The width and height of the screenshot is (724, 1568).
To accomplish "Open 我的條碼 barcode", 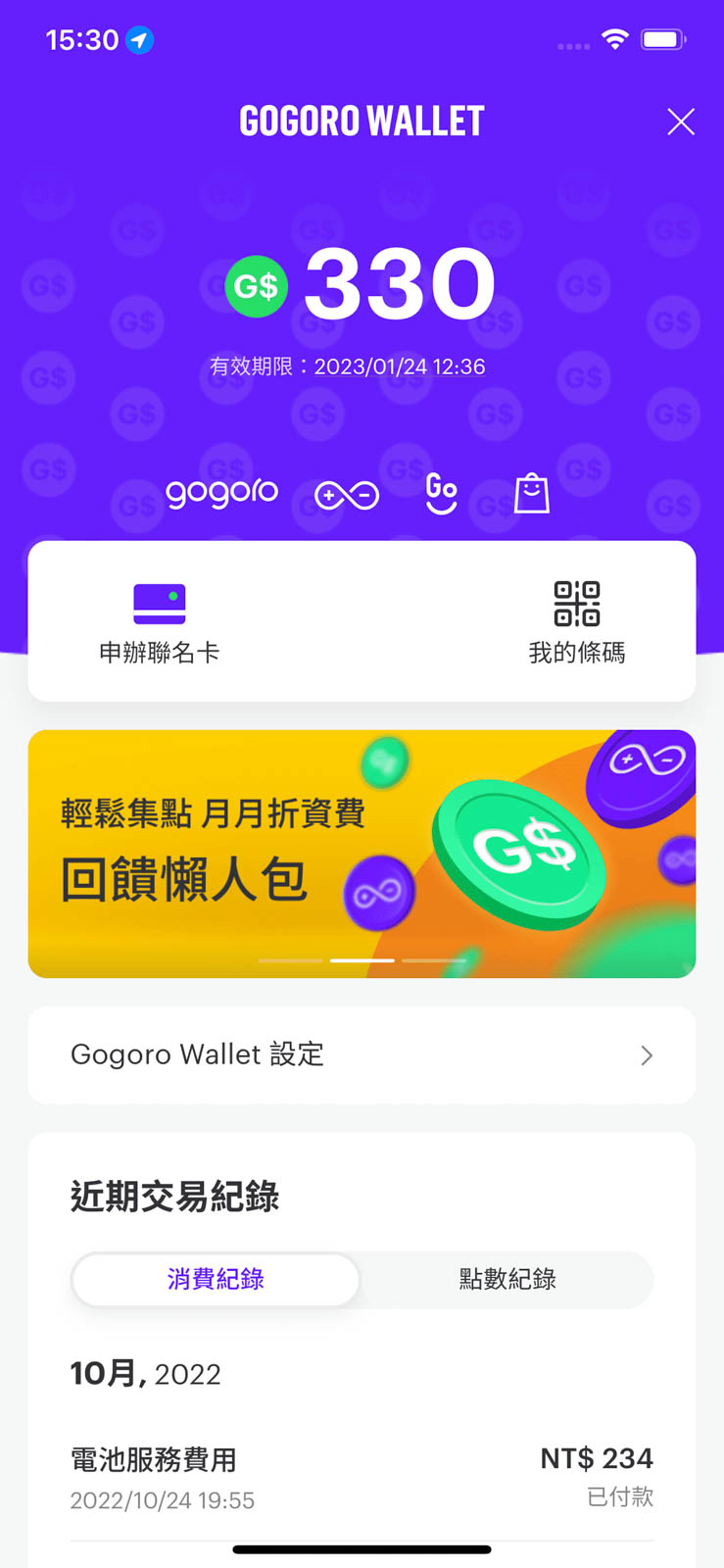I will pos(576,623).
